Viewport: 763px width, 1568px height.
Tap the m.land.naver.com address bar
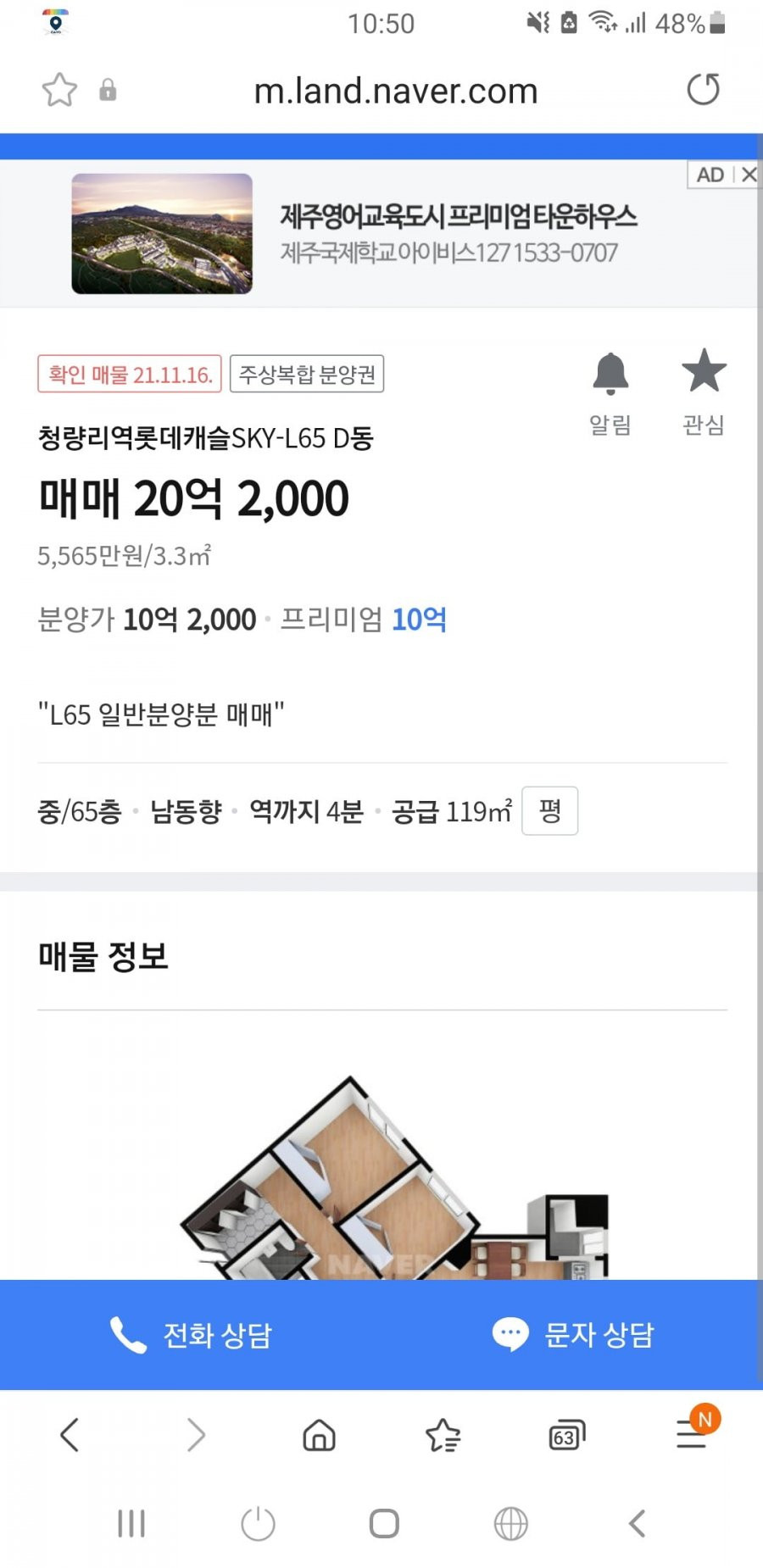(396, 91)
